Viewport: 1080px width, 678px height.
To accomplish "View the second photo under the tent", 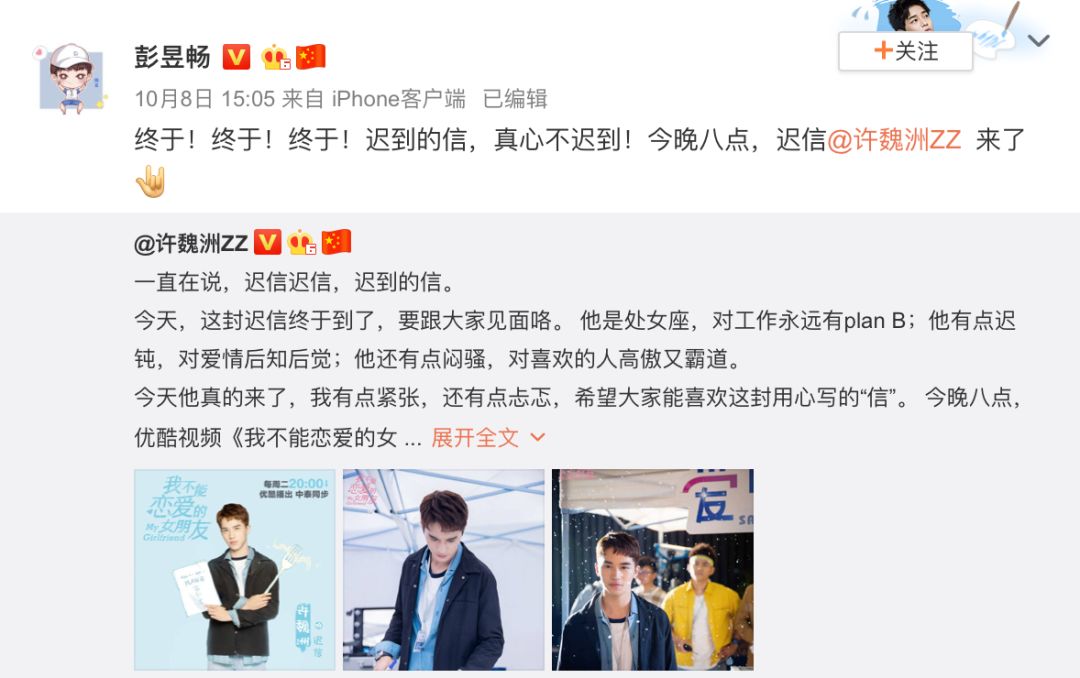I will tap(443, 569).
